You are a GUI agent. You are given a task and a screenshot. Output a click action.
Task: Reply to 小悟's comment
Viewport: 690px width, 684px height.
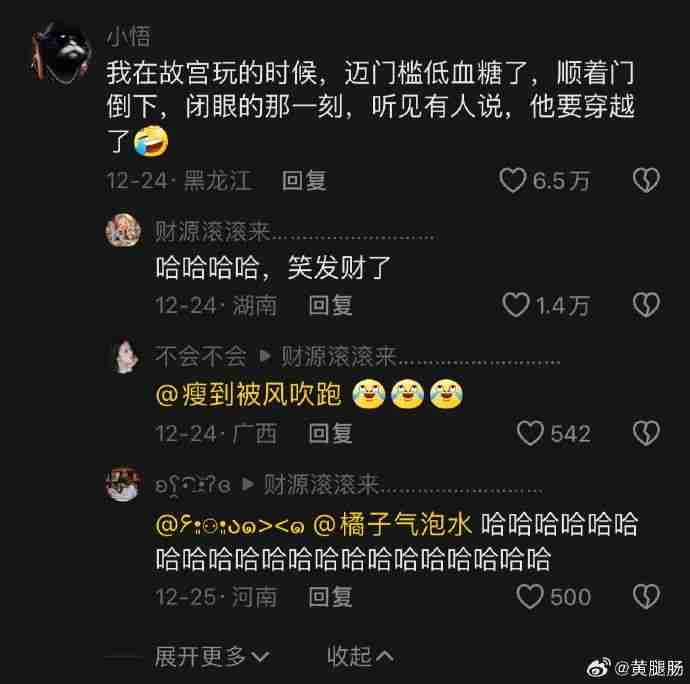click(x=304, y=180)
